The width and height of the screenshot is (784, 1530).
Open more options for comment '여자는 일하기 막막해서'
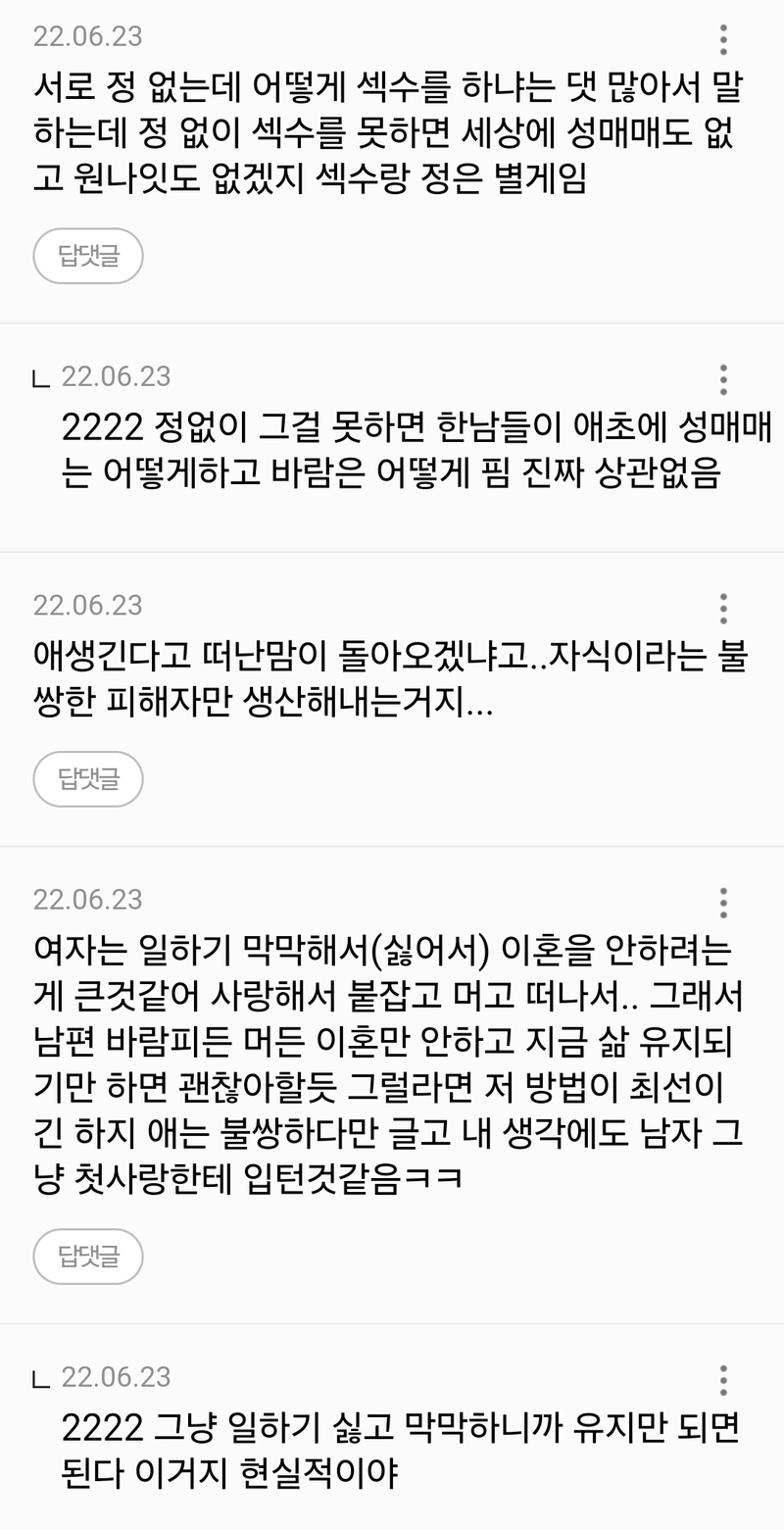[x=722, y=902]
